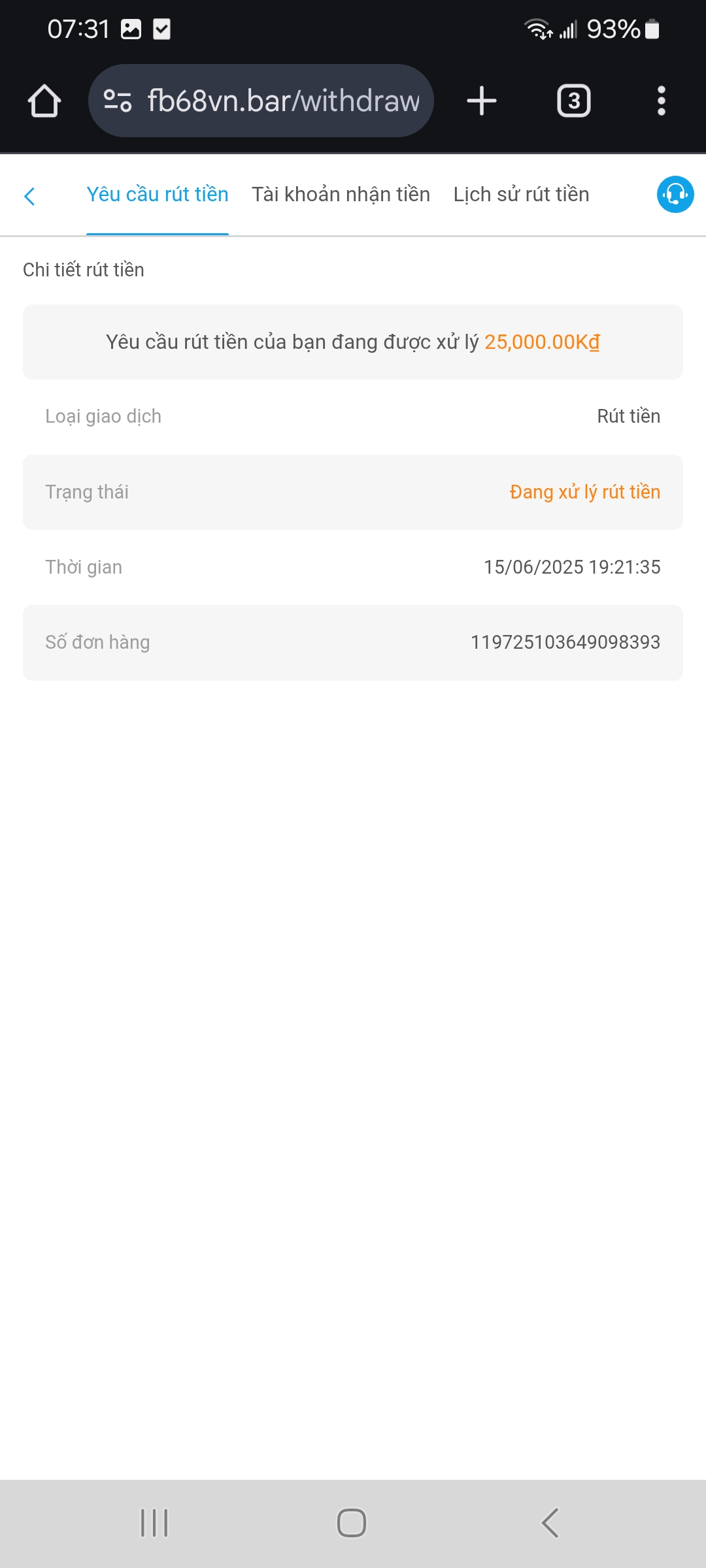Viewport: 706px width, 1568px height.
Task: Open the Lịch sử rút tiền tab
Action: coord(521,195)
